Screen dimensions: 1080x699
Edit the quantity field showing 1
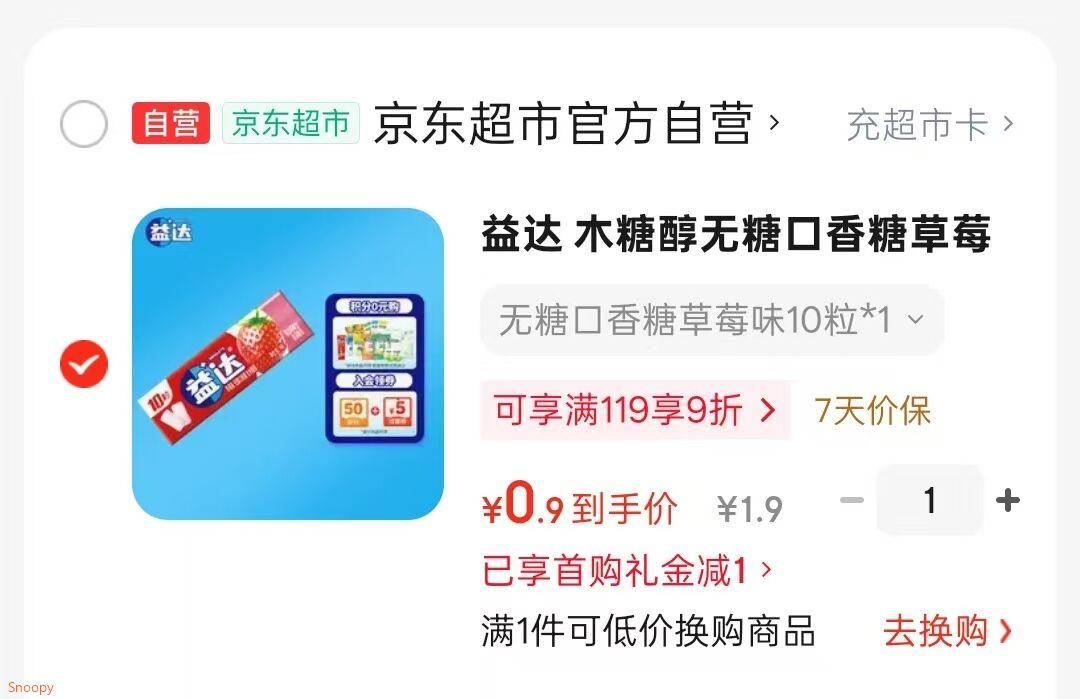click(930, 500)
